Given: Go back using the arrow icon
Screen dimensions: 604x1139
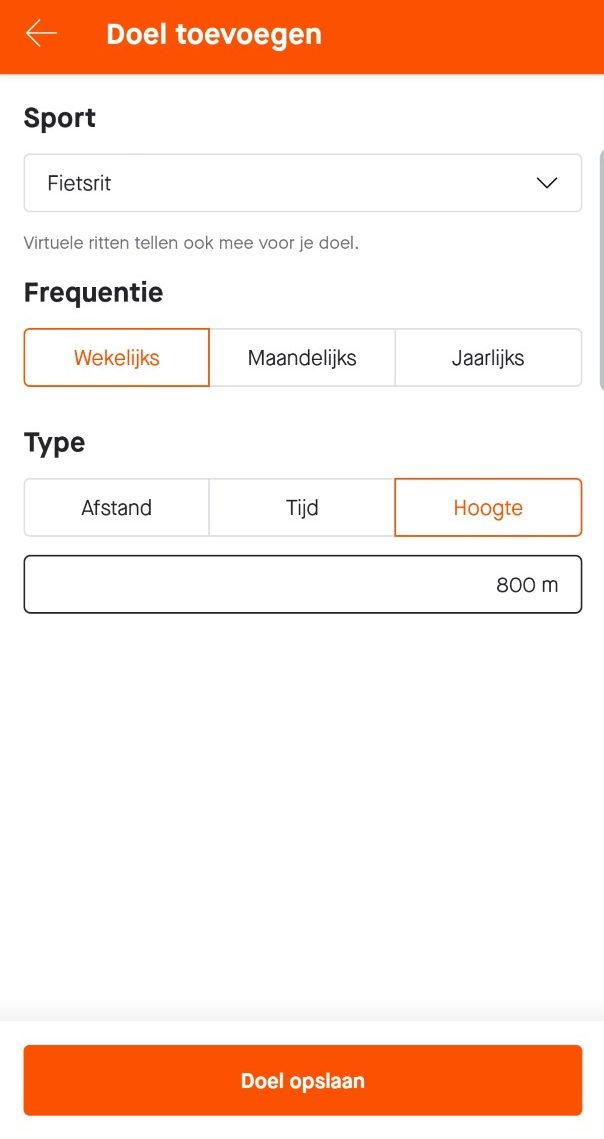Looking at the screenshot, I should [41, 33].
